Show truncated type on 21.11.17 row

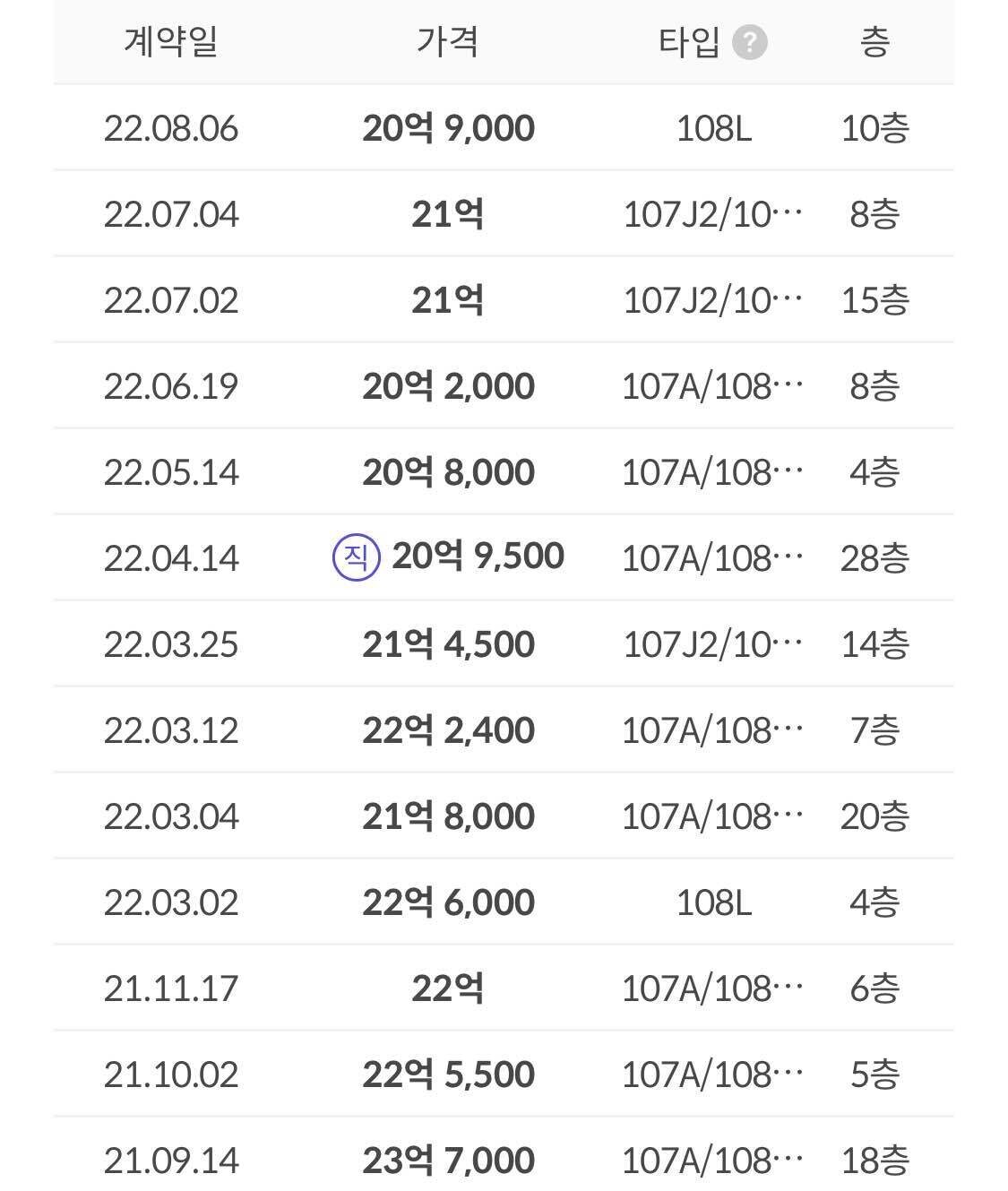pyautogui.click(x=712, y=987)
